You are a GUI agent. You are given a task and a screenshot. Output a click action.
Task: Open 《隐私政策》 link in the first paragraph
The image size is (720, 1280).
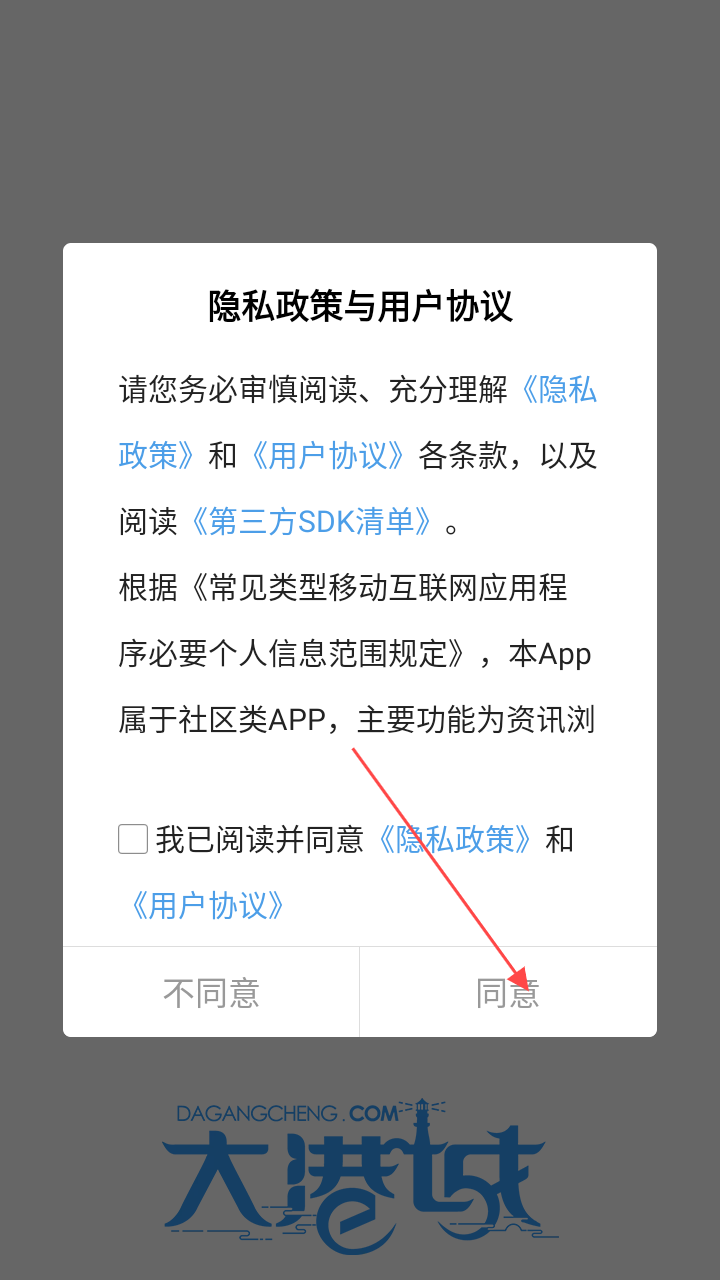click(558, 390)
